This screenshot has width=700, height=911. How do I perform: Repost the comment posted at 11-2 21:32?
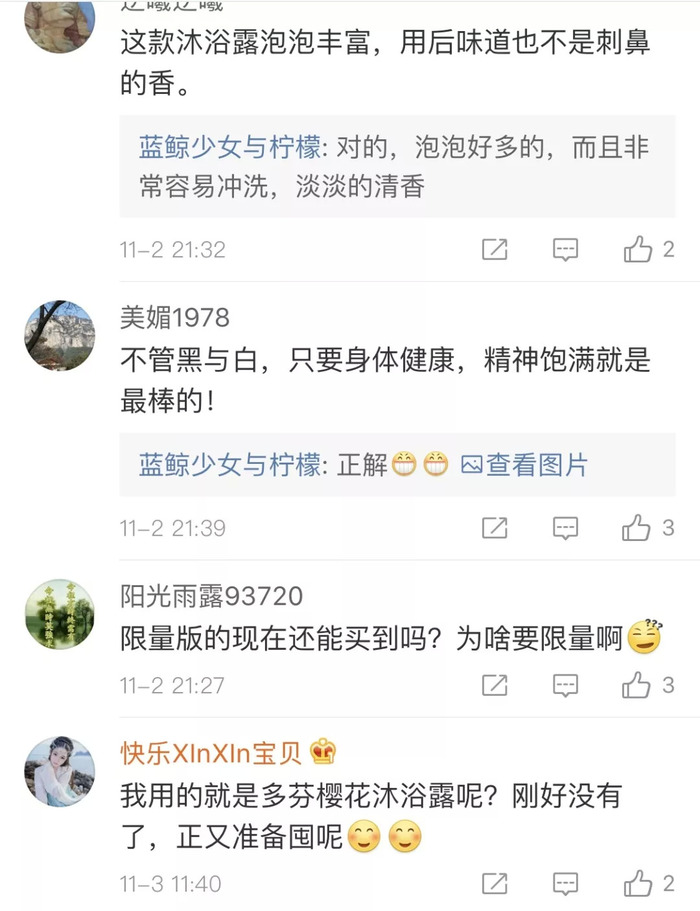point(494,249)
